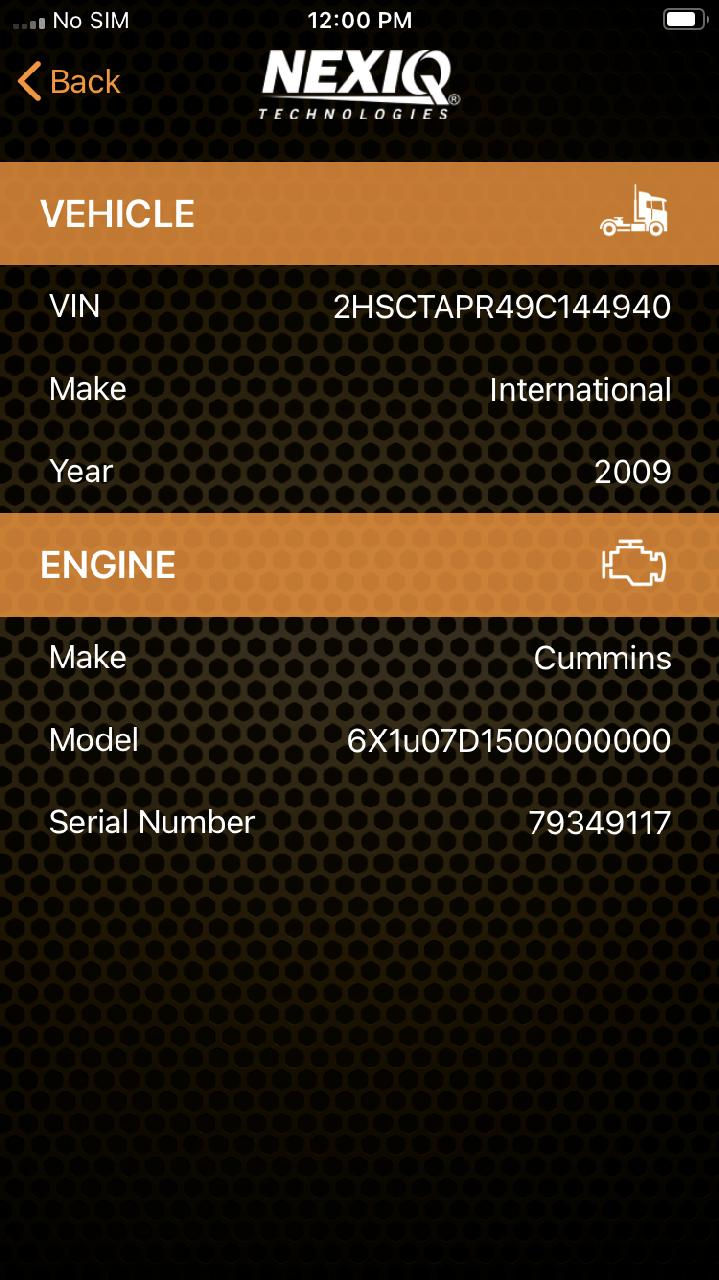Go back using the Back button

coord(69,81)
